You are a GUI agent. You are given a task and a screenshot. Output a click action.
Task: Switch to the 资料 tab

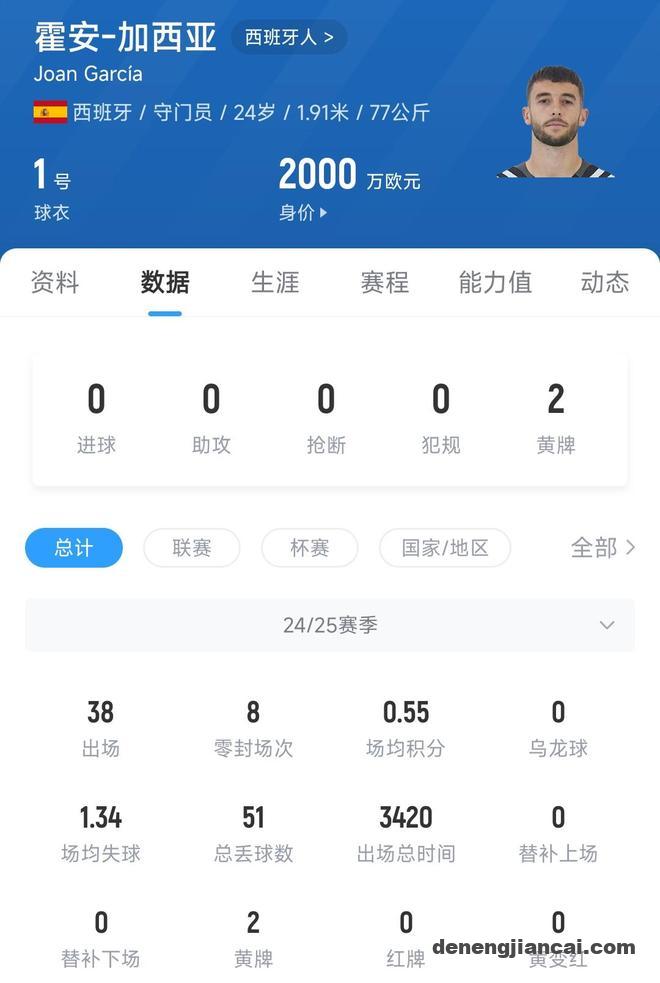[55, 283]
